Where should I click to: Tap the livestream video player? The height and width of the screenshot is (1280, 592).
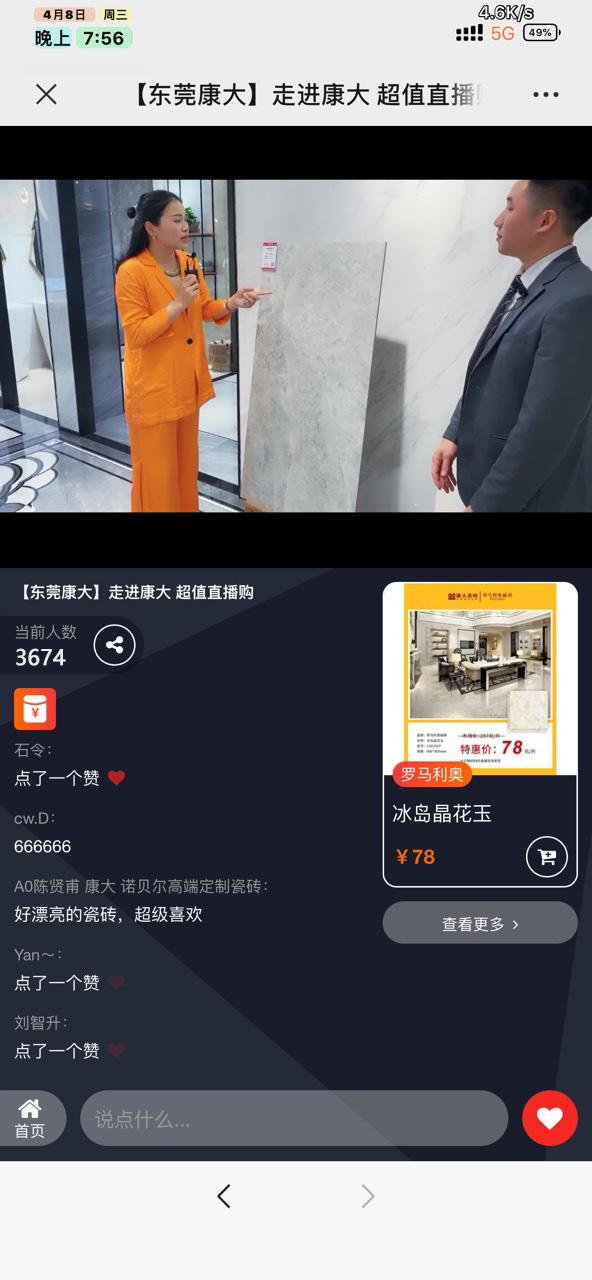tap(296, 346)
